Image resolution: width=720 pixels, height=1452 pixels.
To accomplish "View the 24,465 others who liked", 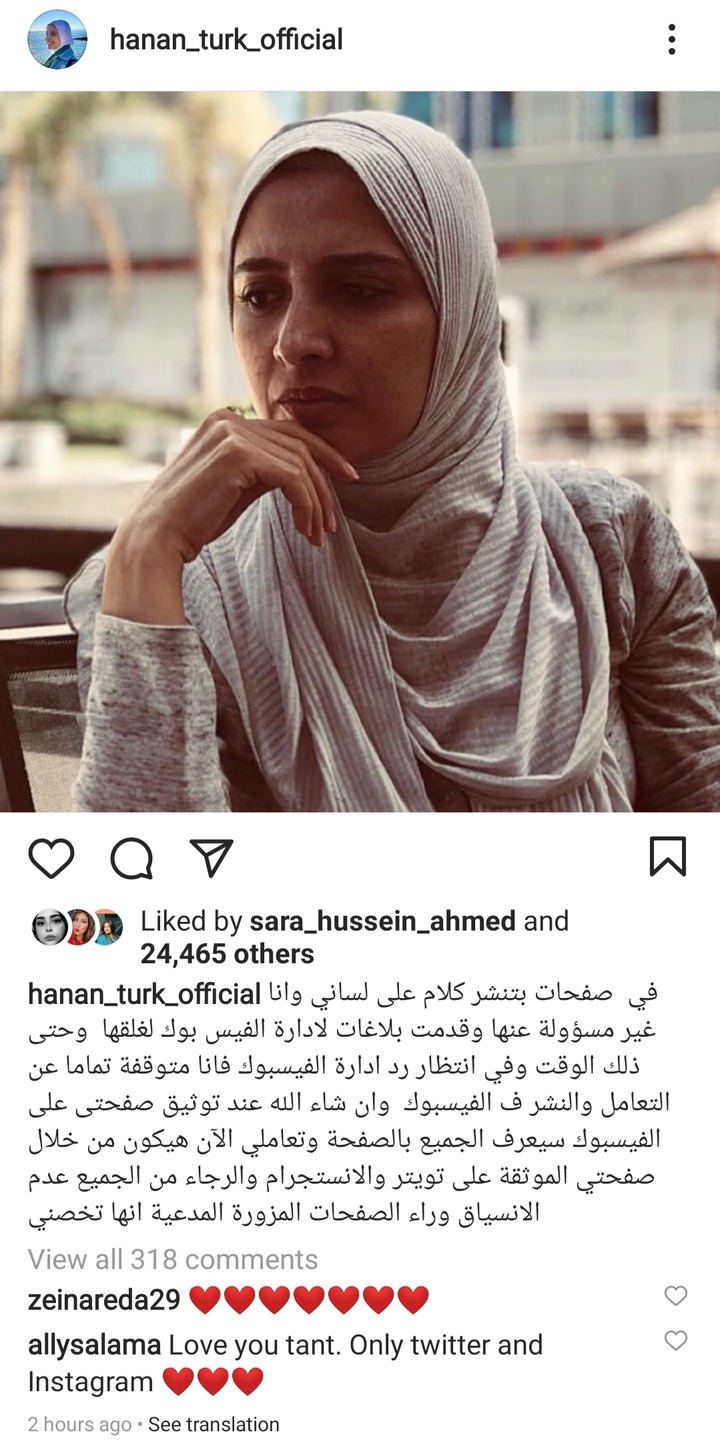I will [x=227, y=954].
